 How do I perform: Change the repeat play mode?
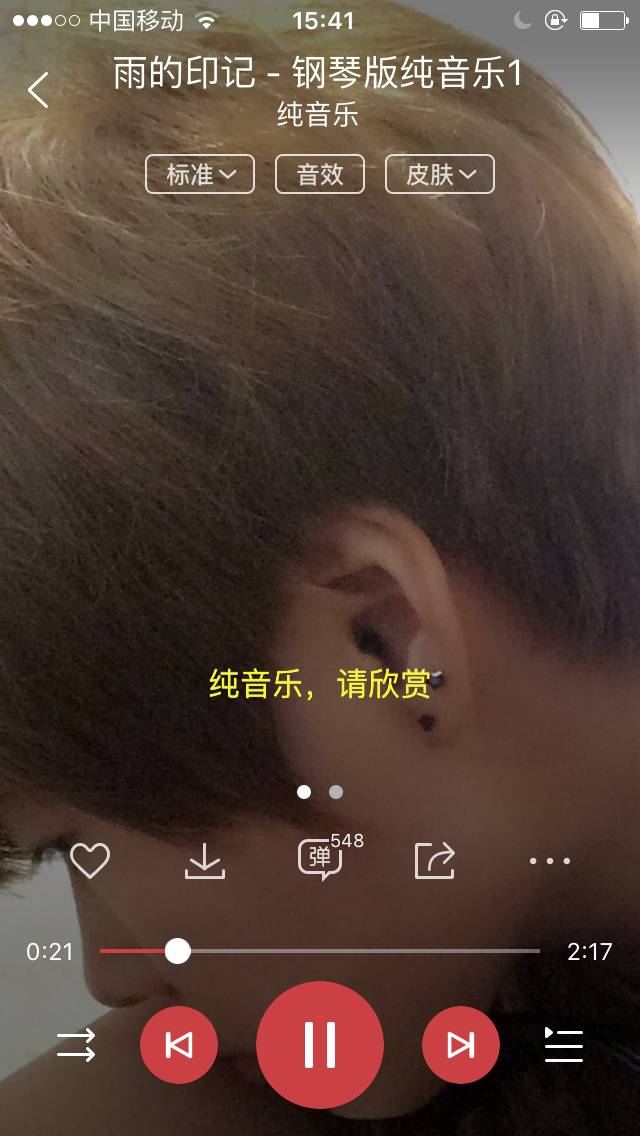[x=76, y=1045]
